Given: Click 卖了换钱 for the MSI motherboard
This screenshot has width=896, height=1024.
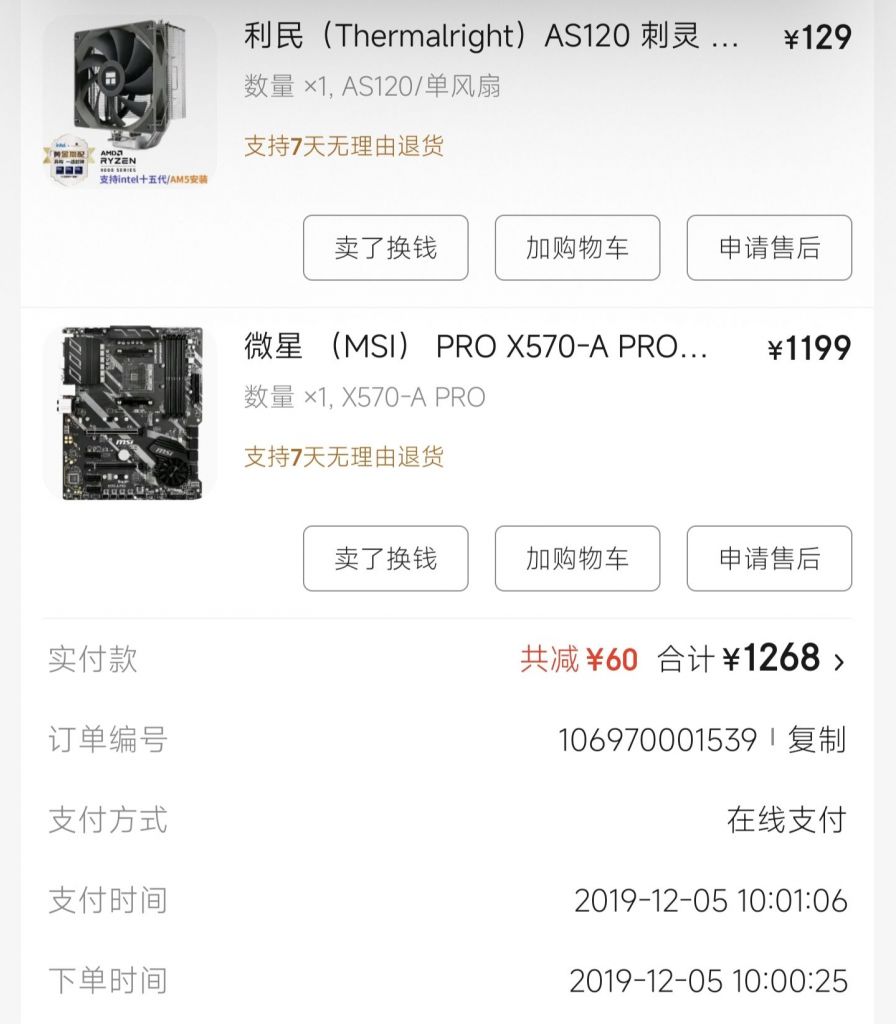Looking at the screenshot, I should tap(385, 559).
